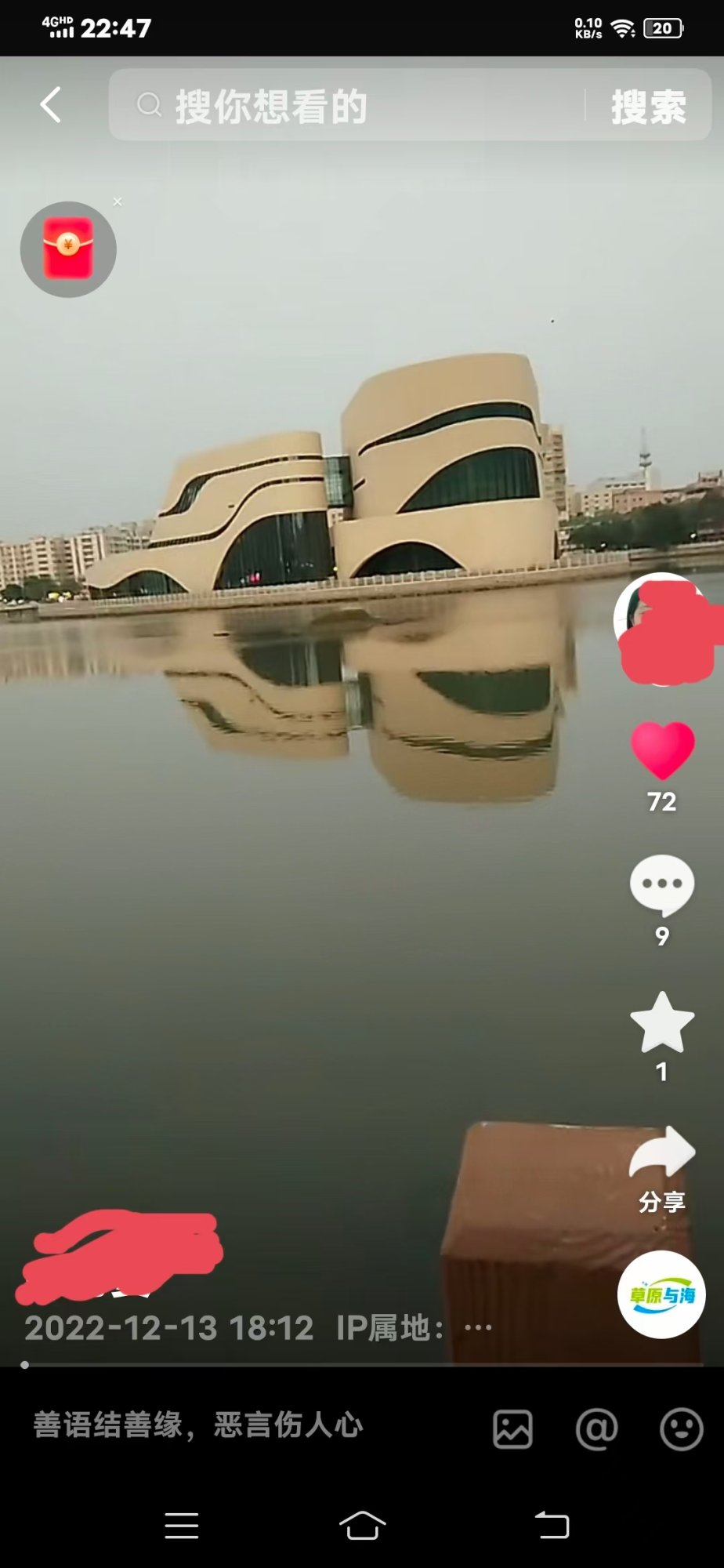724x1568 pixels.
Task: Expand the IP属地 ellipsis details
Action: click(x=478, y=1328)
